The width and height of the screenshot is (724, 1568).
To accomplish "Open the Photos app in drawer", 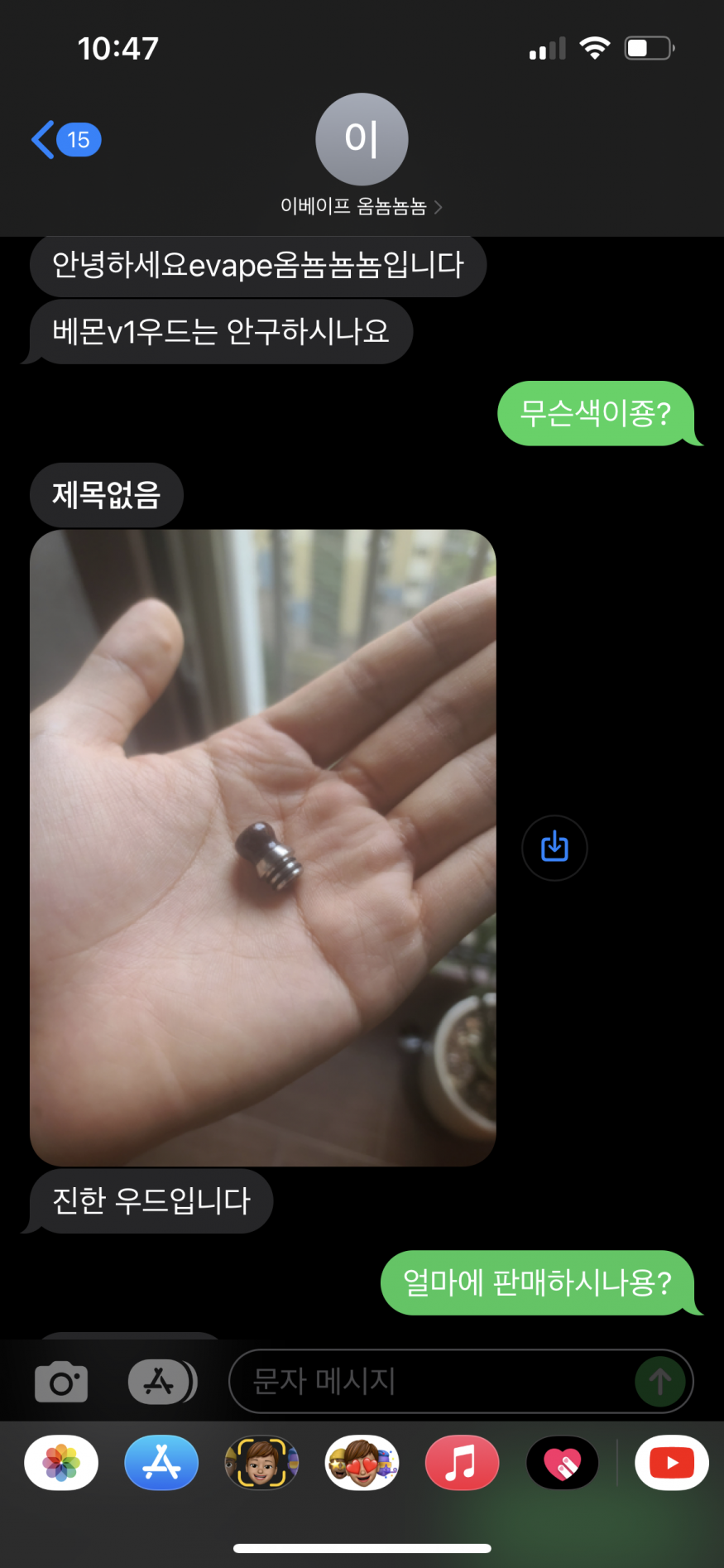I will click(x=61, y=1463).
